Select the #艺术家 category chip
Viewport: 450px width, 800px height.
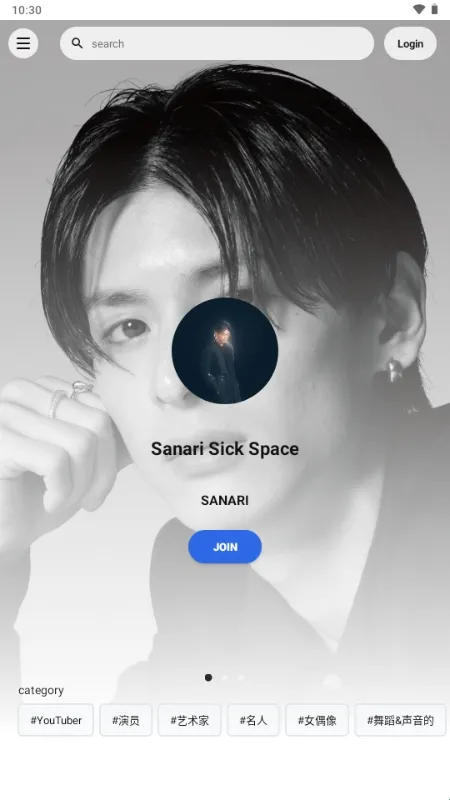pyautogui.click(x=190, y=720)
